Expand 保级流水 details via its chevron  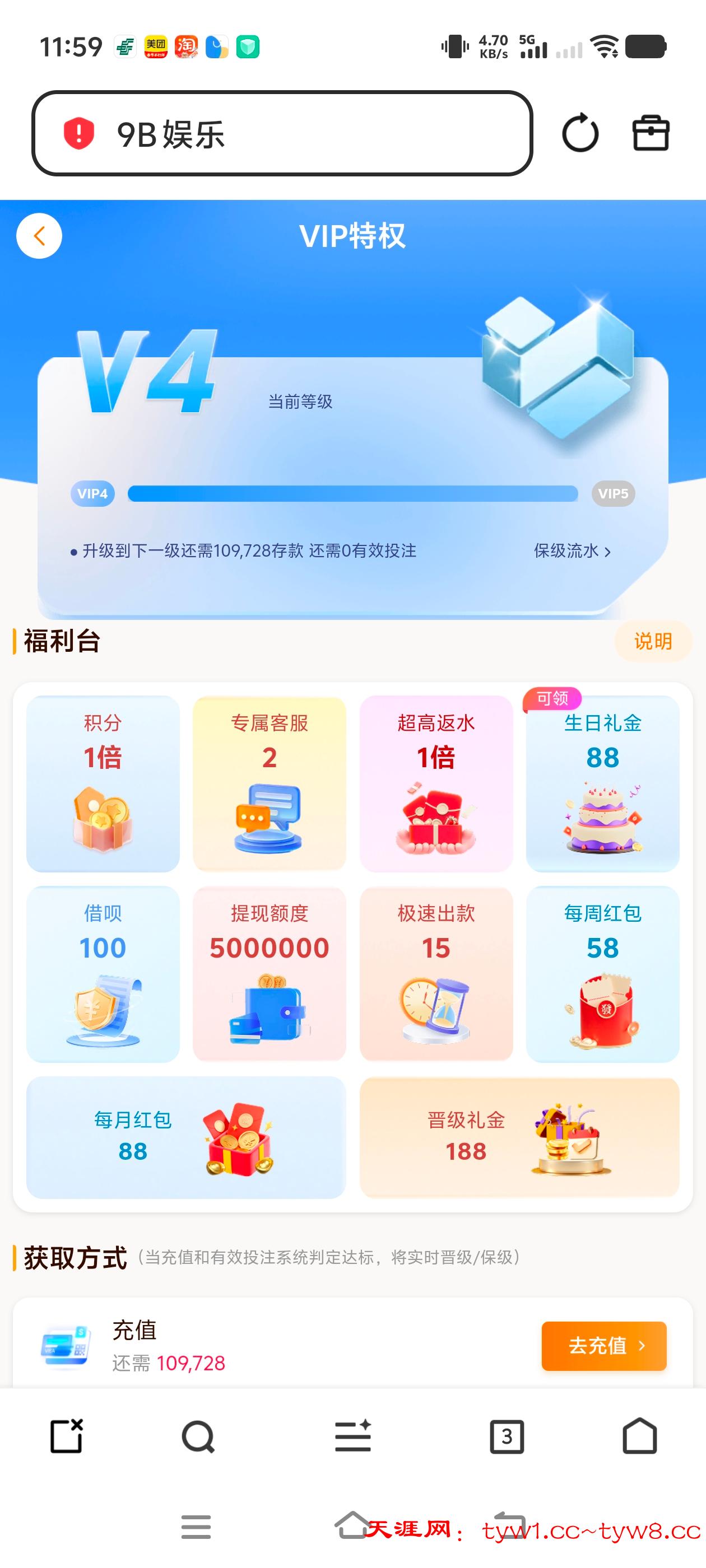coord(573,553)
